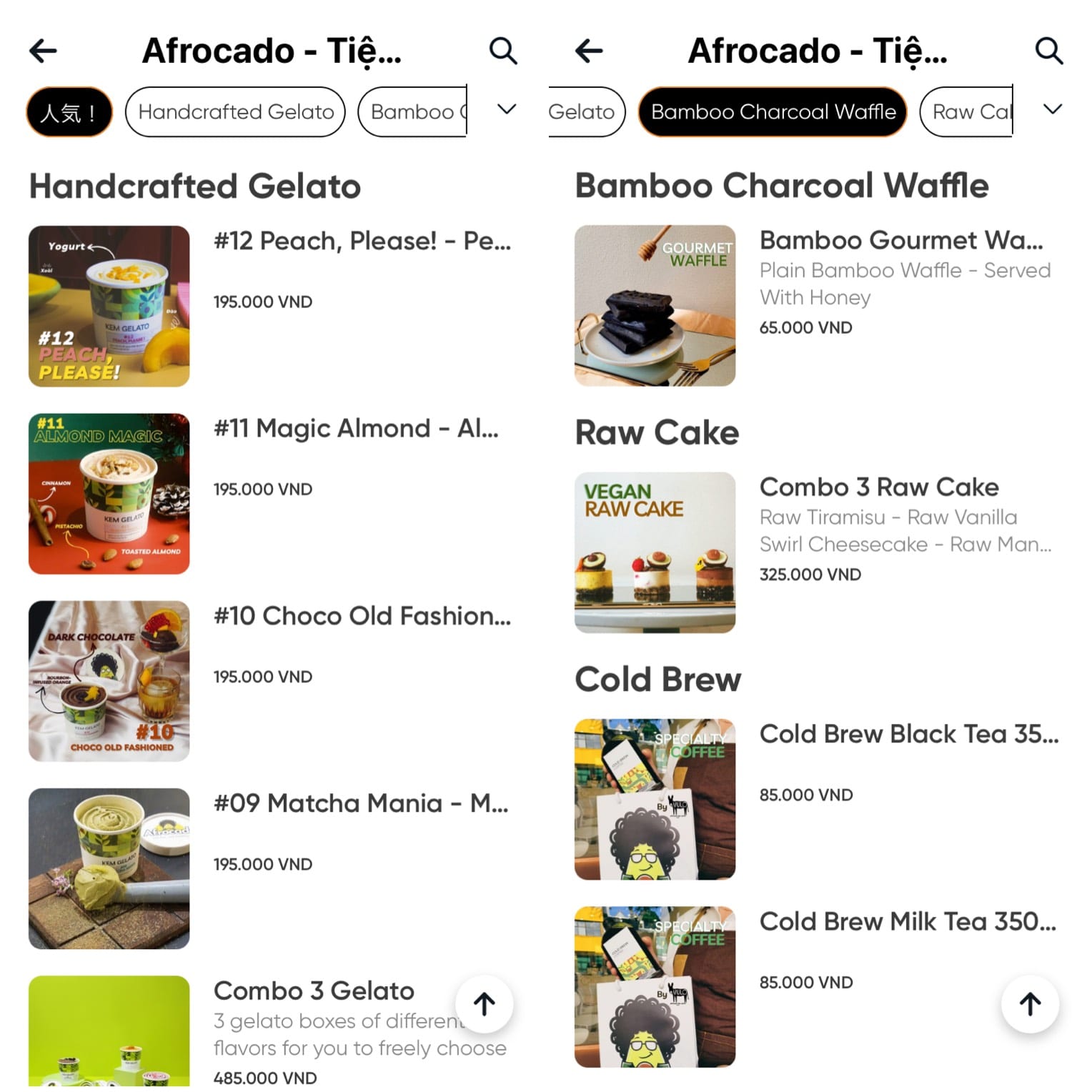Tap the scroll-to-top arrow beside Cold Brew Milk Tea
This screenshot has height=1092, width=1092.
click(x=1030, y=1004)
